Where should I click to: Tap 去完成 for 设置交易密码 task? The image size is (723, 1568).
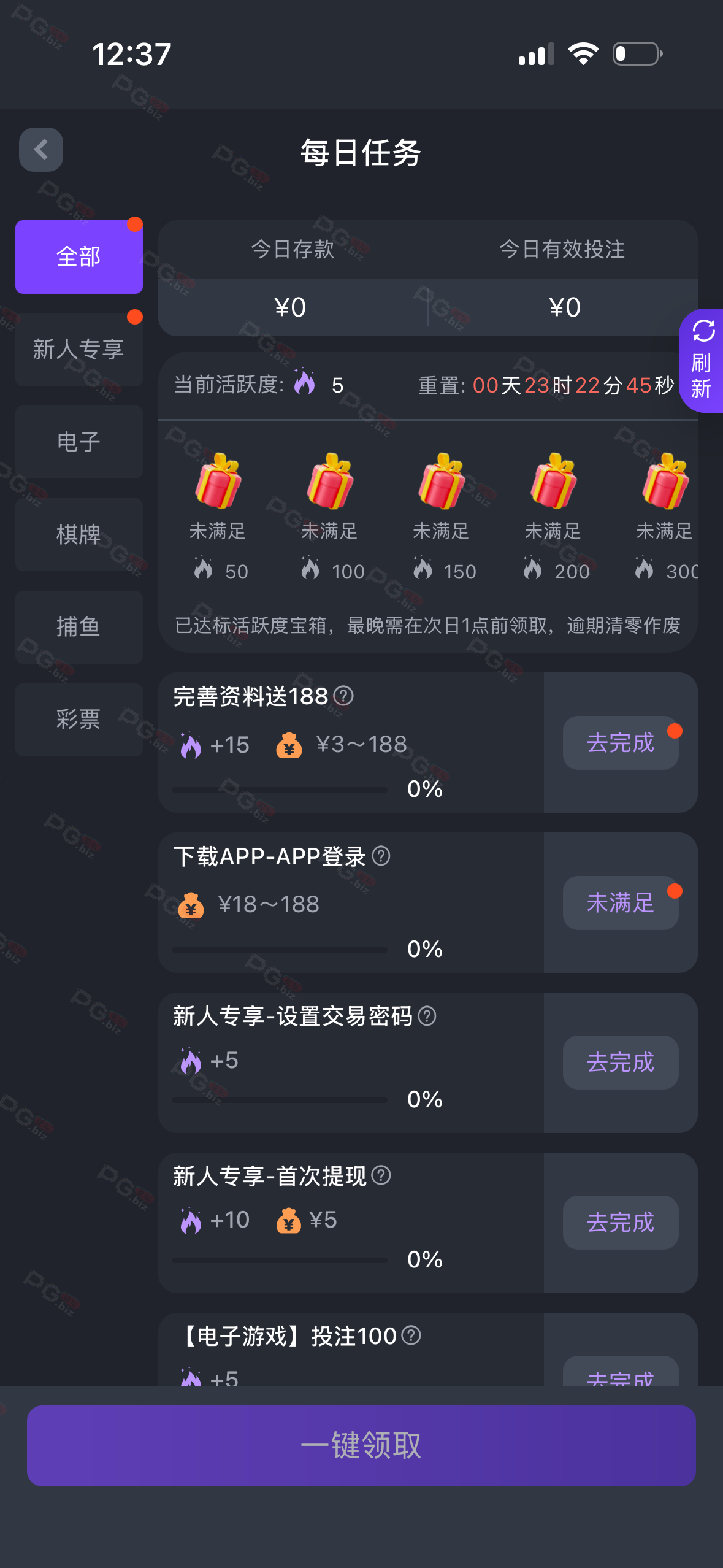620,1063
